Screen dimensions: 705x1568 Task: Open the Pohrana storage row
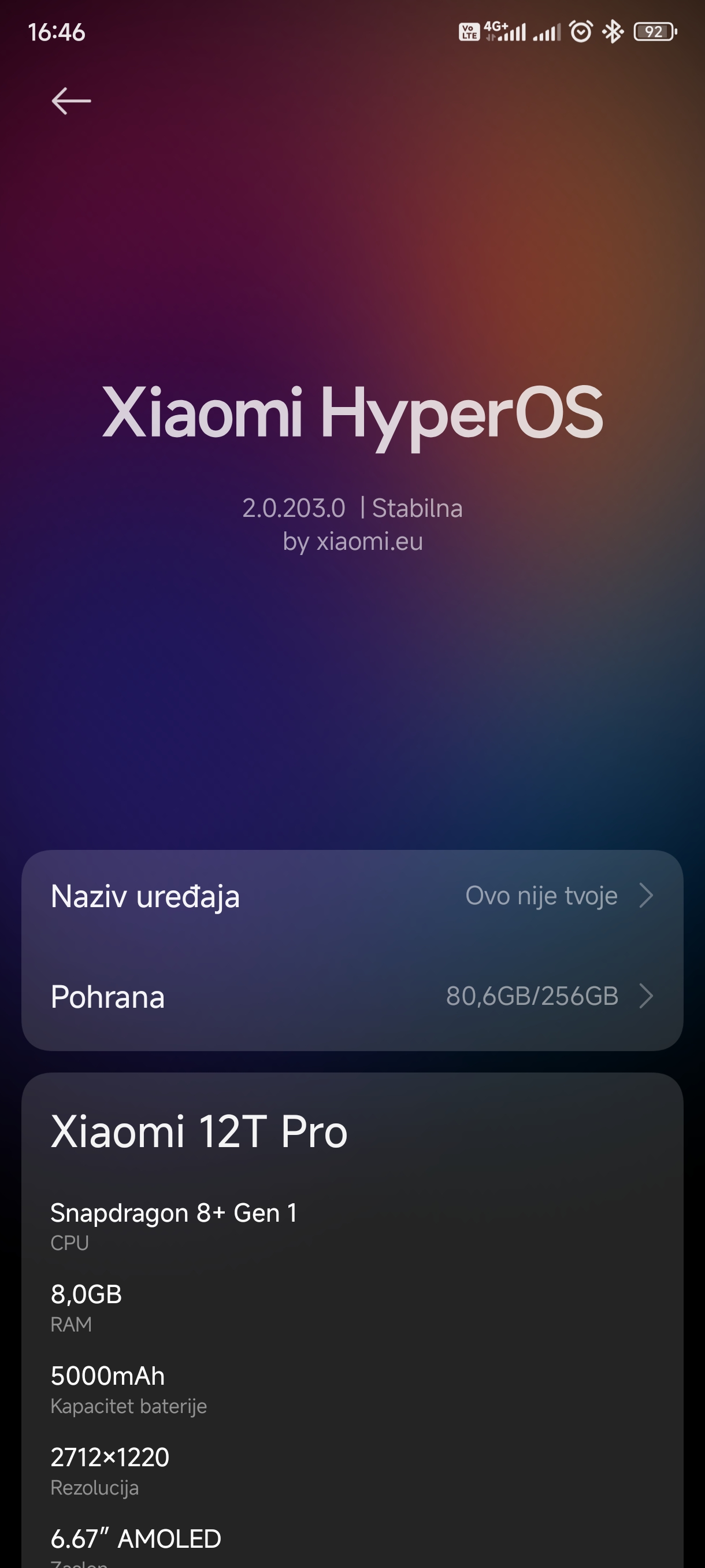pyautogui.click(x=352, y=997)
